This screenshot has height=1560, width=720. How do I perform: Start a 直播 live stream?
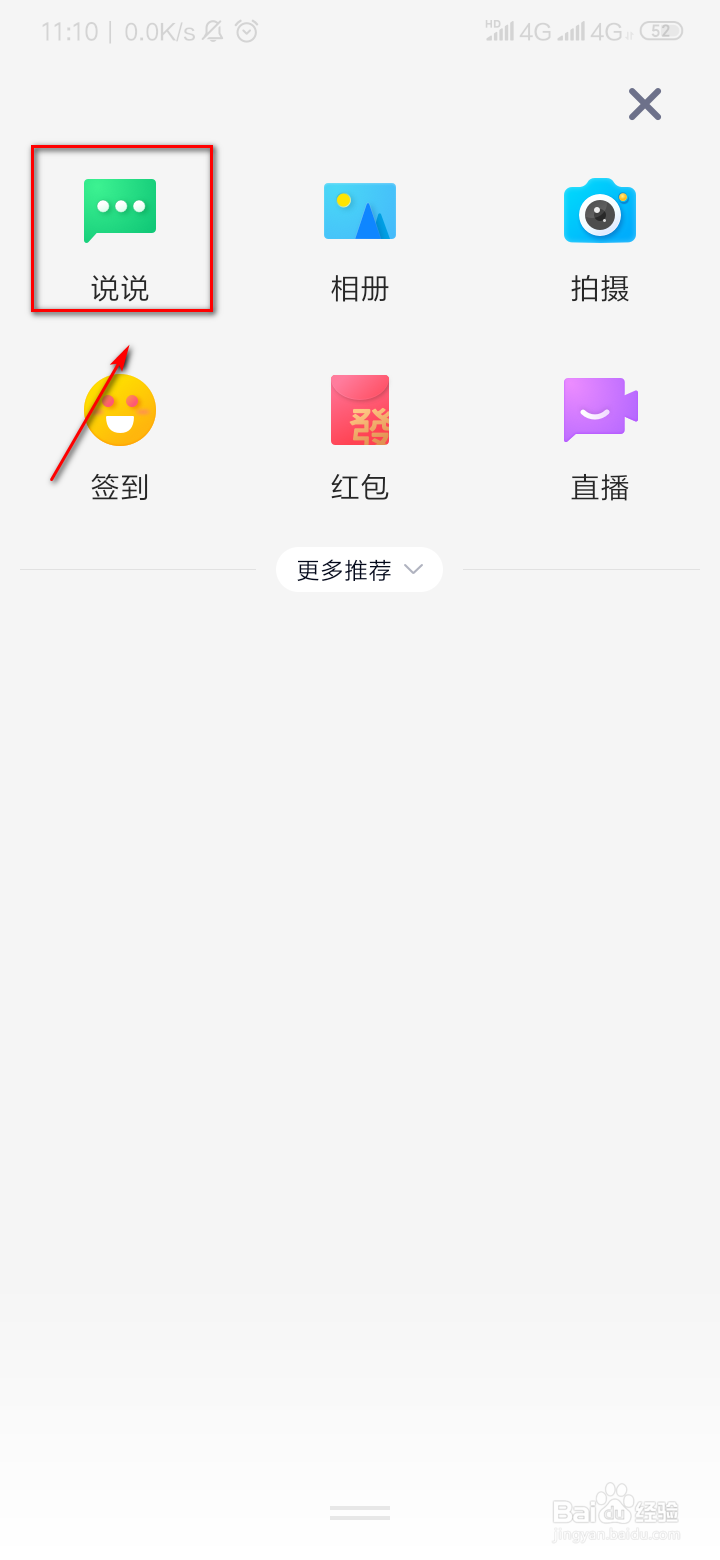coord(600,438)
